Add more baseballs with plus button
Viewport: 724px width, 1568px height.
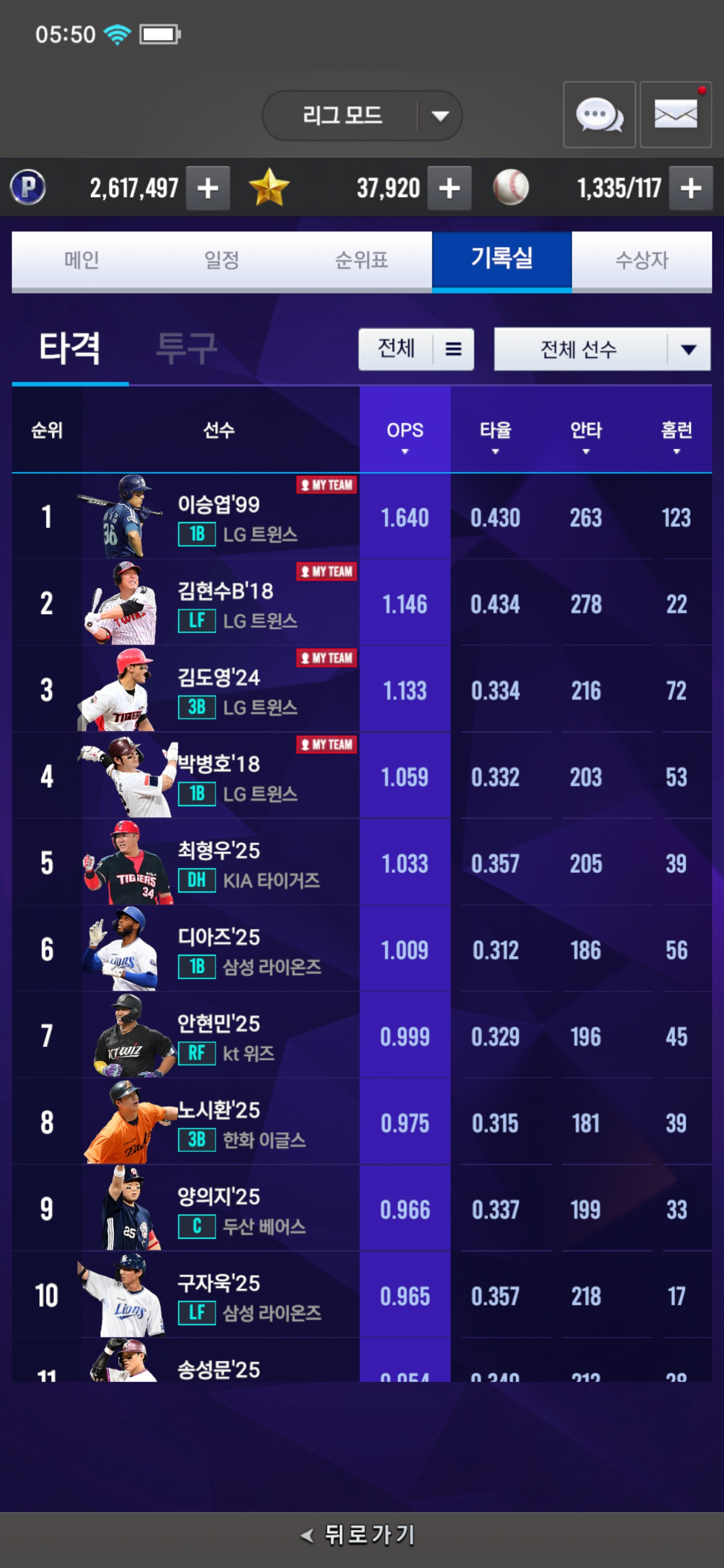click(690, 188)
